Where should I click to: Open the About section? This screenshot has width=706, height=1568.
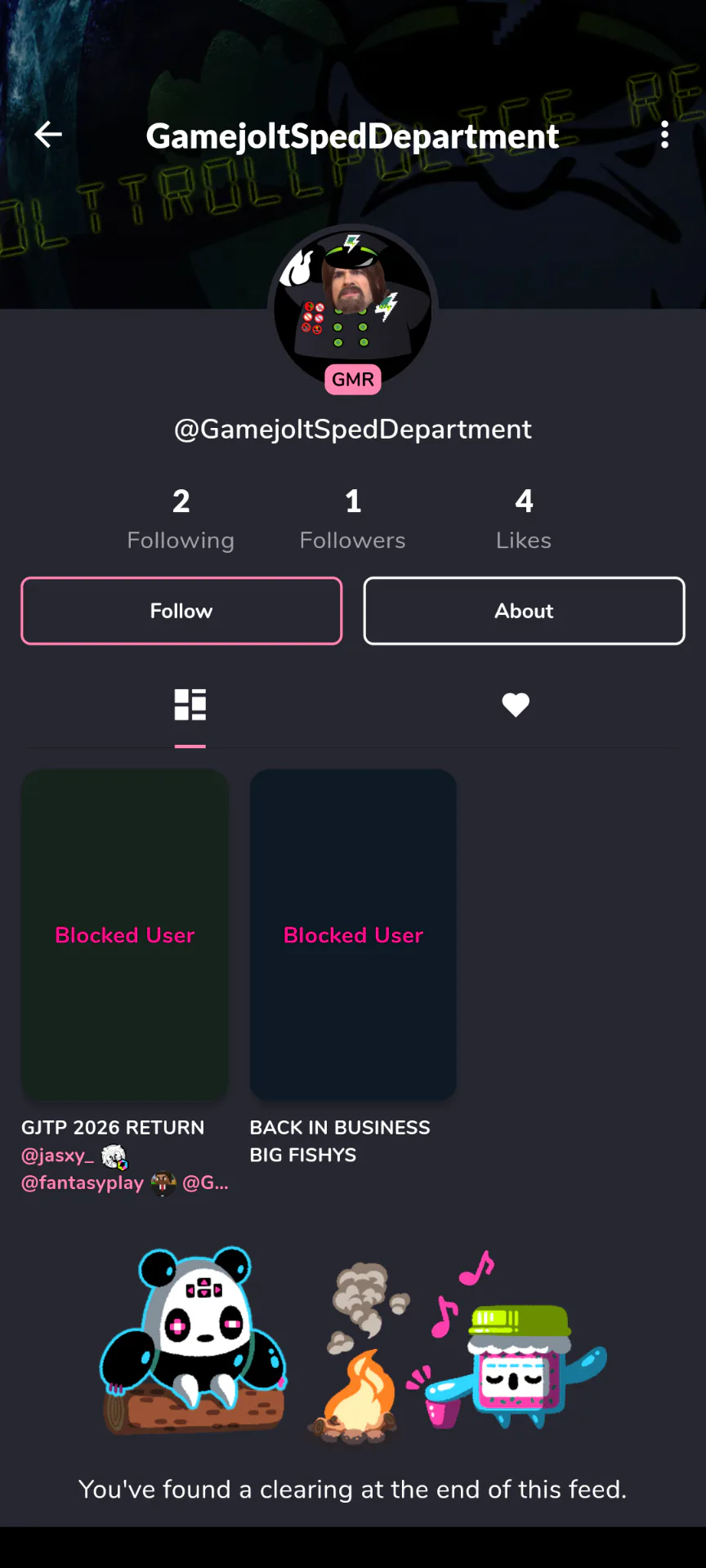(x=524, y=611)
